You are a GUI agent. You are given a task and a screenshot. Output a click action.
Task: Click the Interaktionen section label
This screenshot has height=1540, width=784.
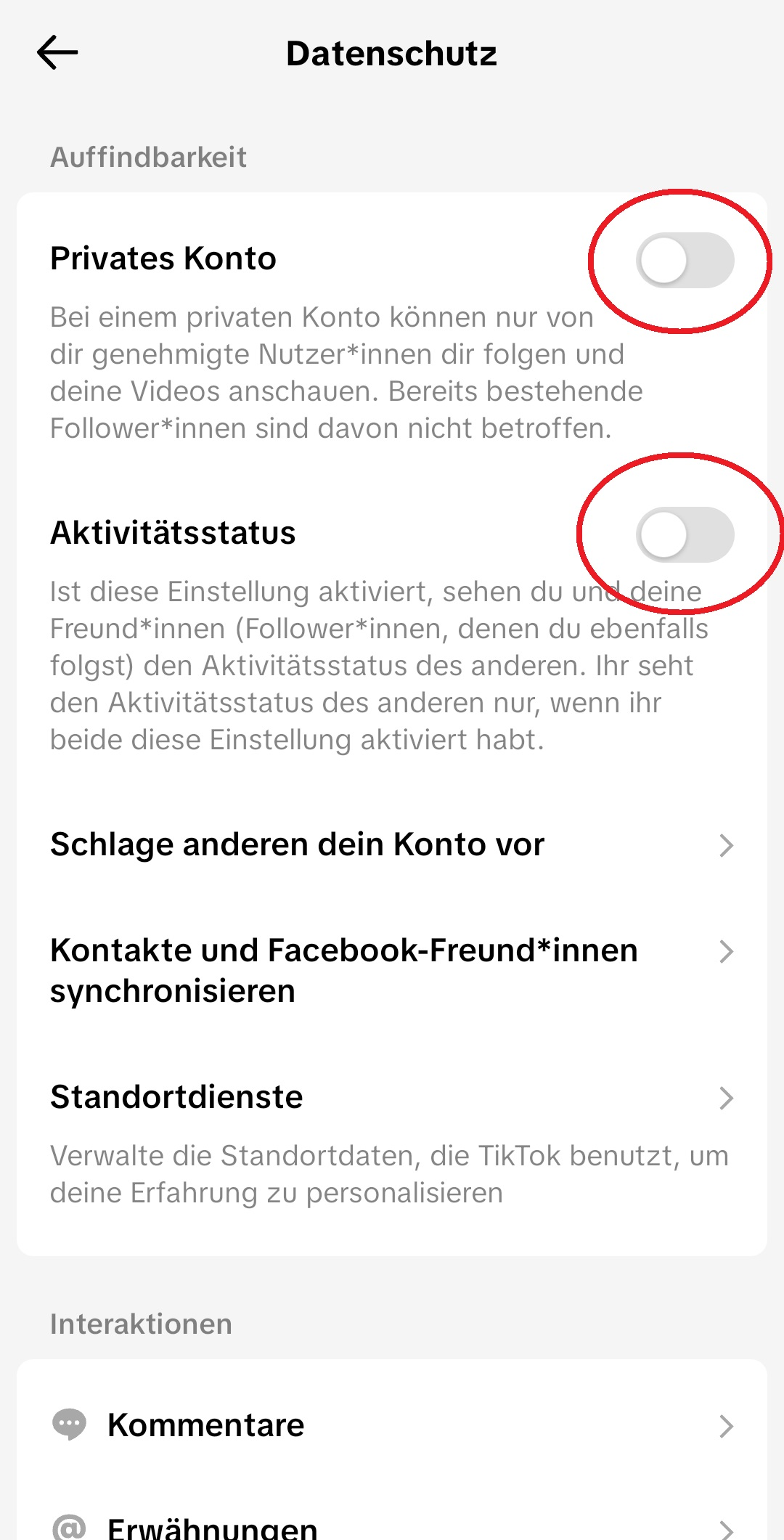click(x=140, y=1323)
